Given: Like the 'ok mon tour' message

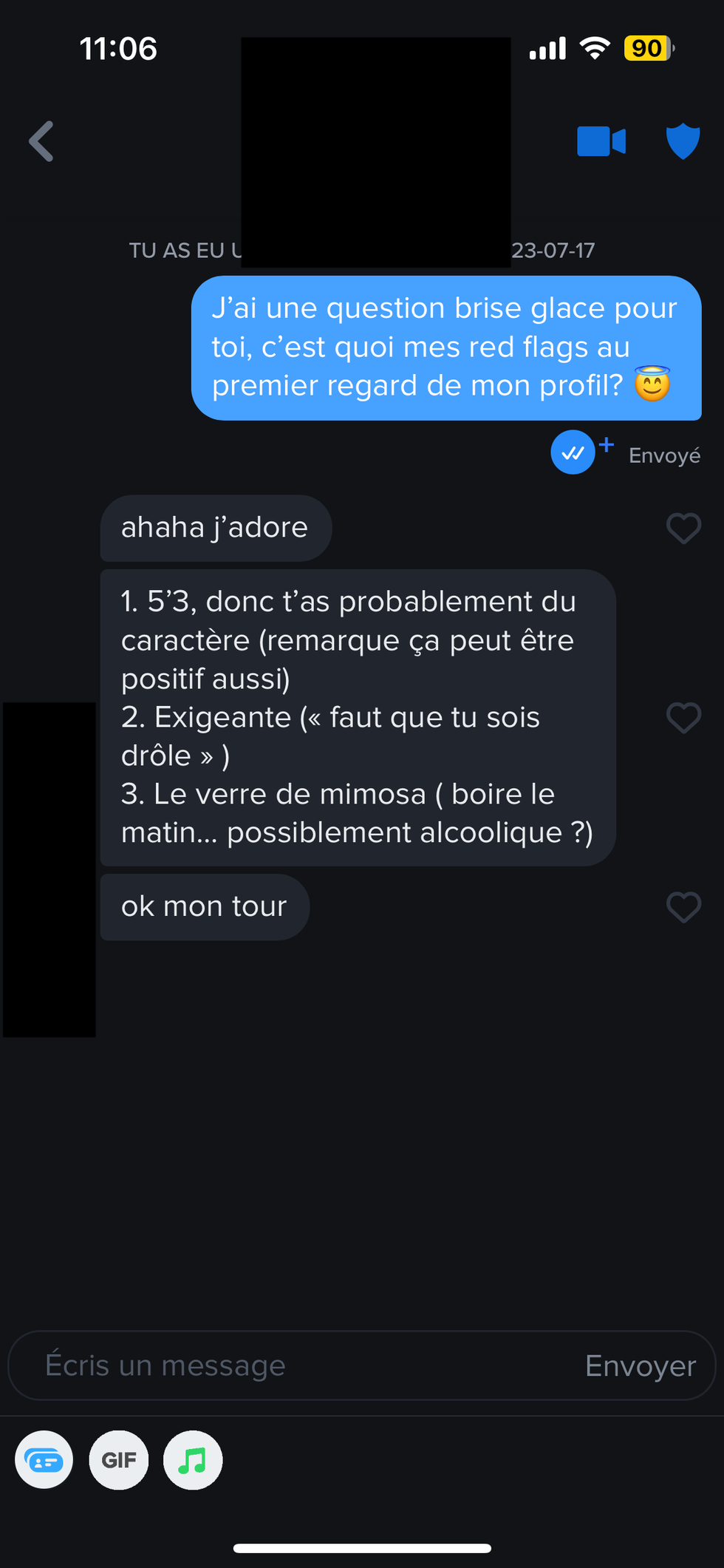Looking at the screenshot, I should coord(683,907).
